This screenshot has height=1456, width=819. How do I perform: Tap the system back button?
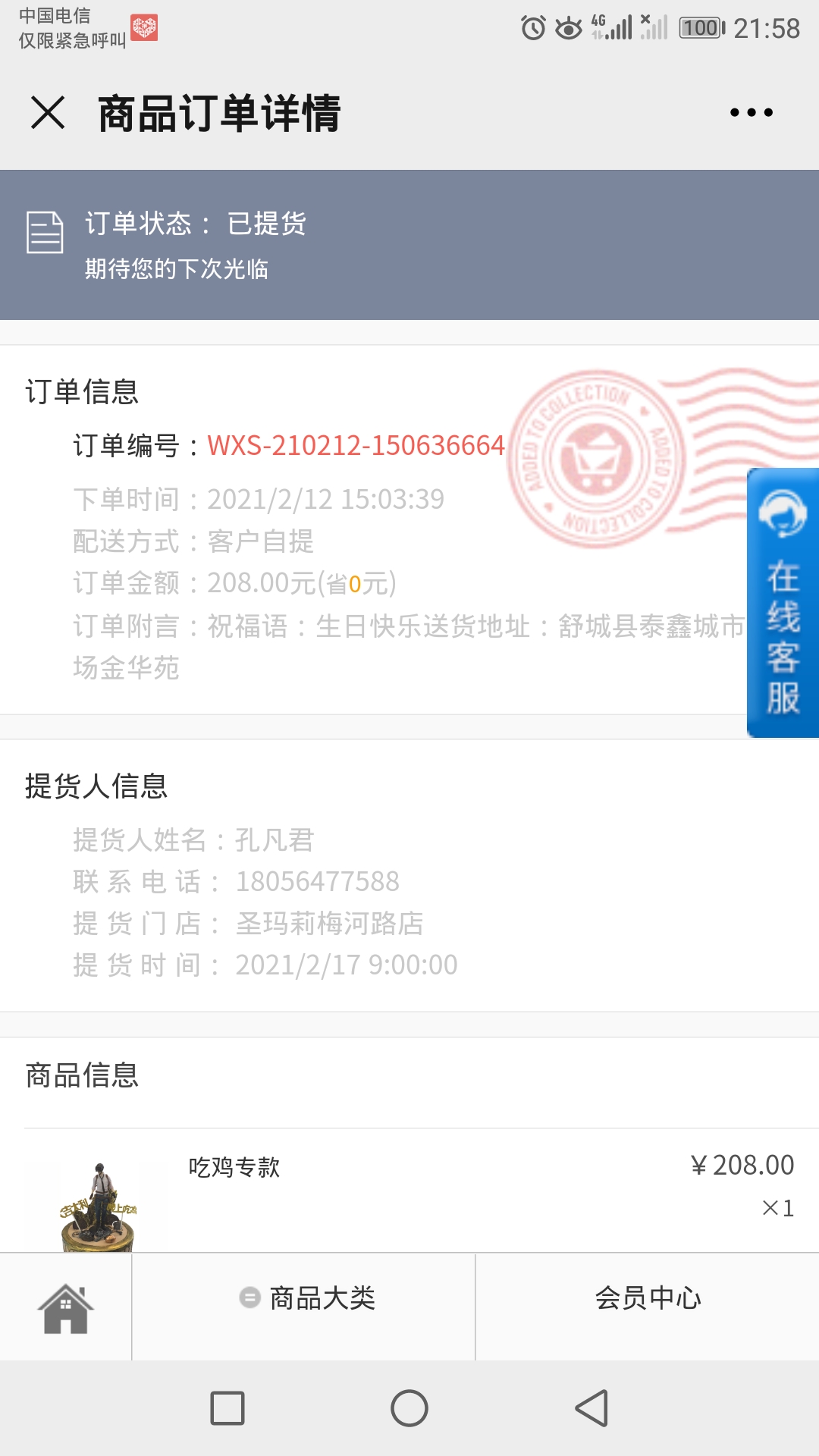(x=591, y=1408)
